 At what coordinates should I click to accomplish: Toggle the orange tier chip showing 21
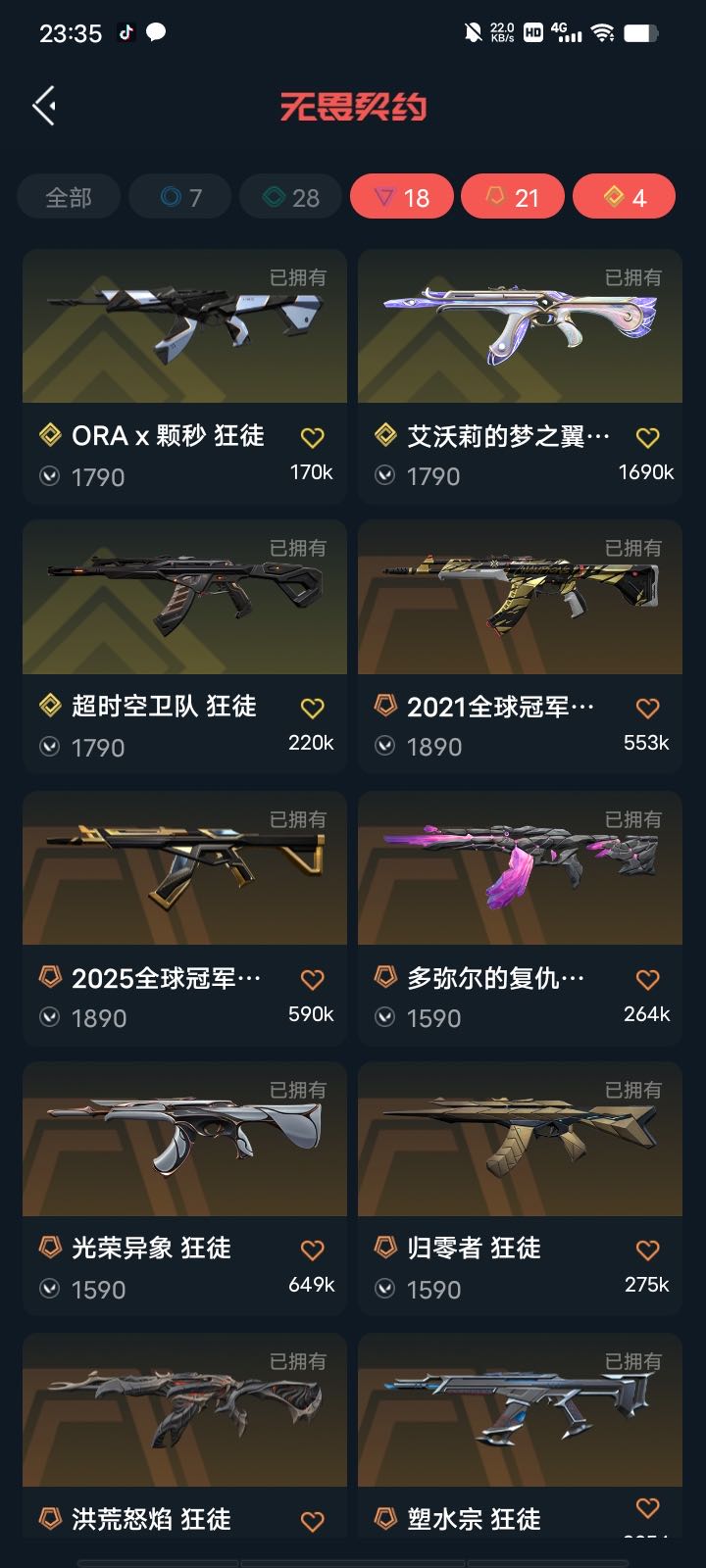pyautogui.click(x=513, y=197)
